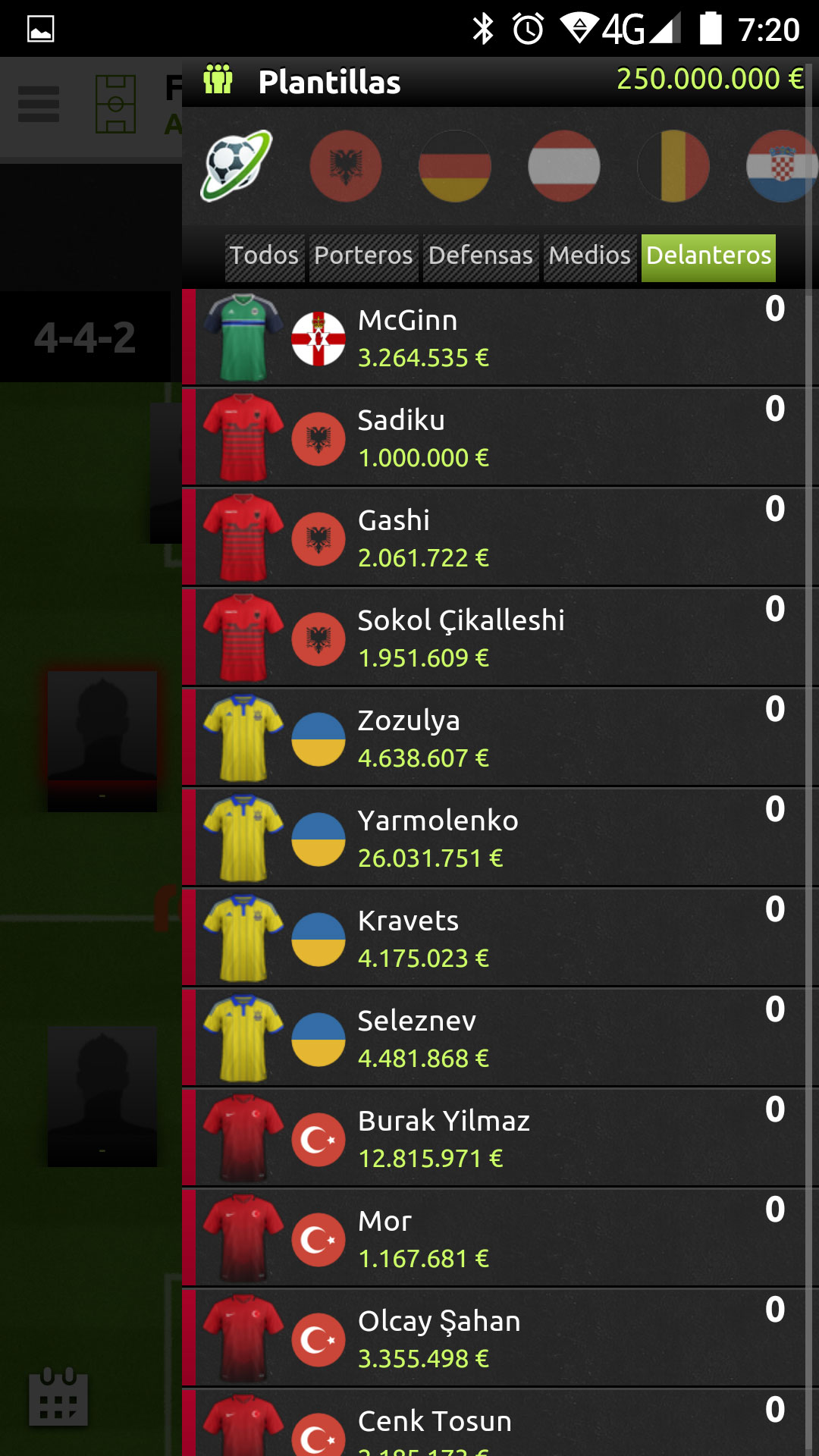Select striker Burak Yilmaz
The height and width of the screenshot is (1456, 819).
coord(493,1139)
